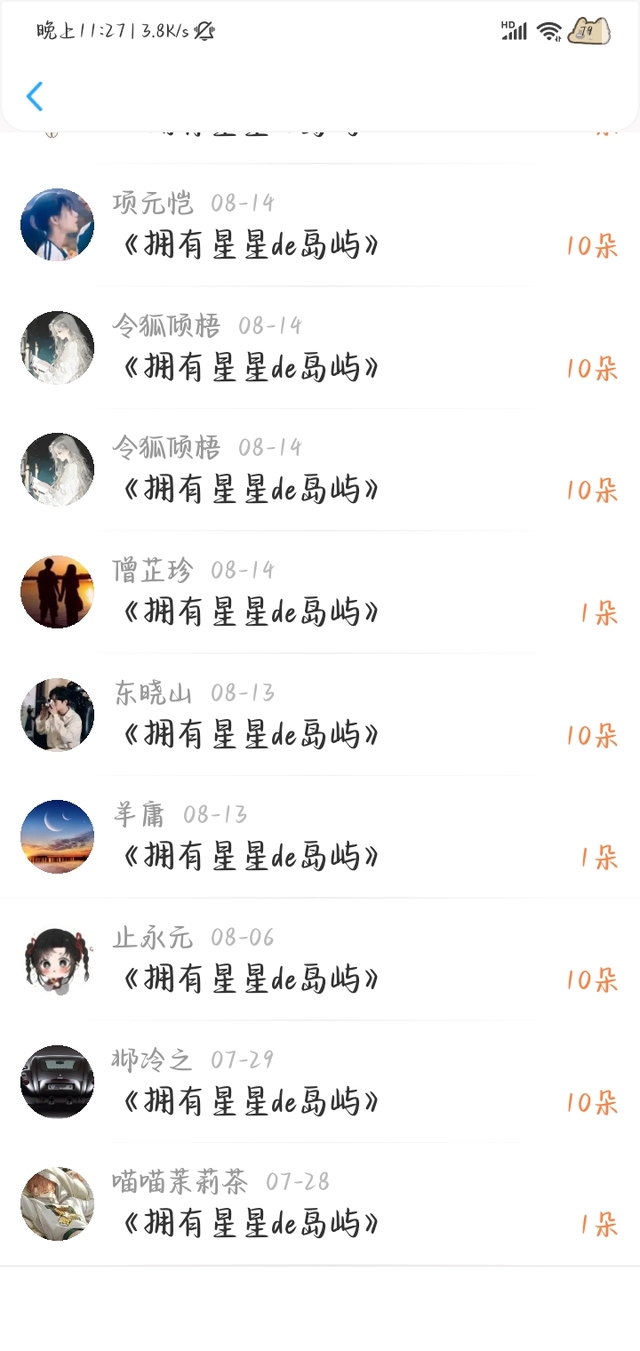
Task: Open the 东晓山 row from 08-13
Action: (x=320, y=716)
